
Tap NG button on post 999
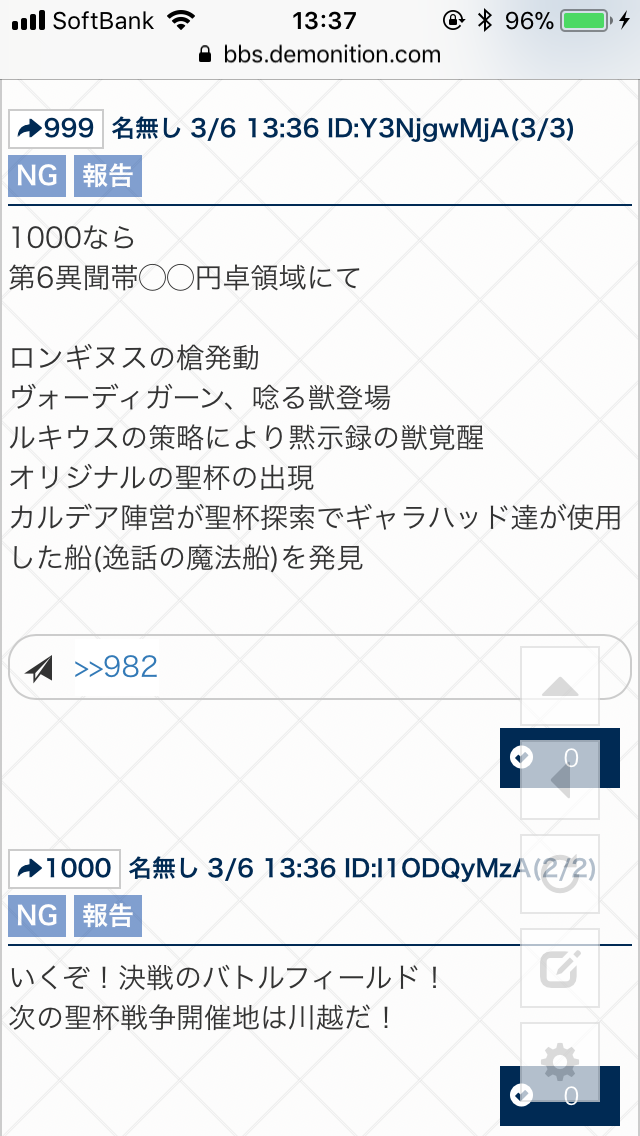coord(36,177)
